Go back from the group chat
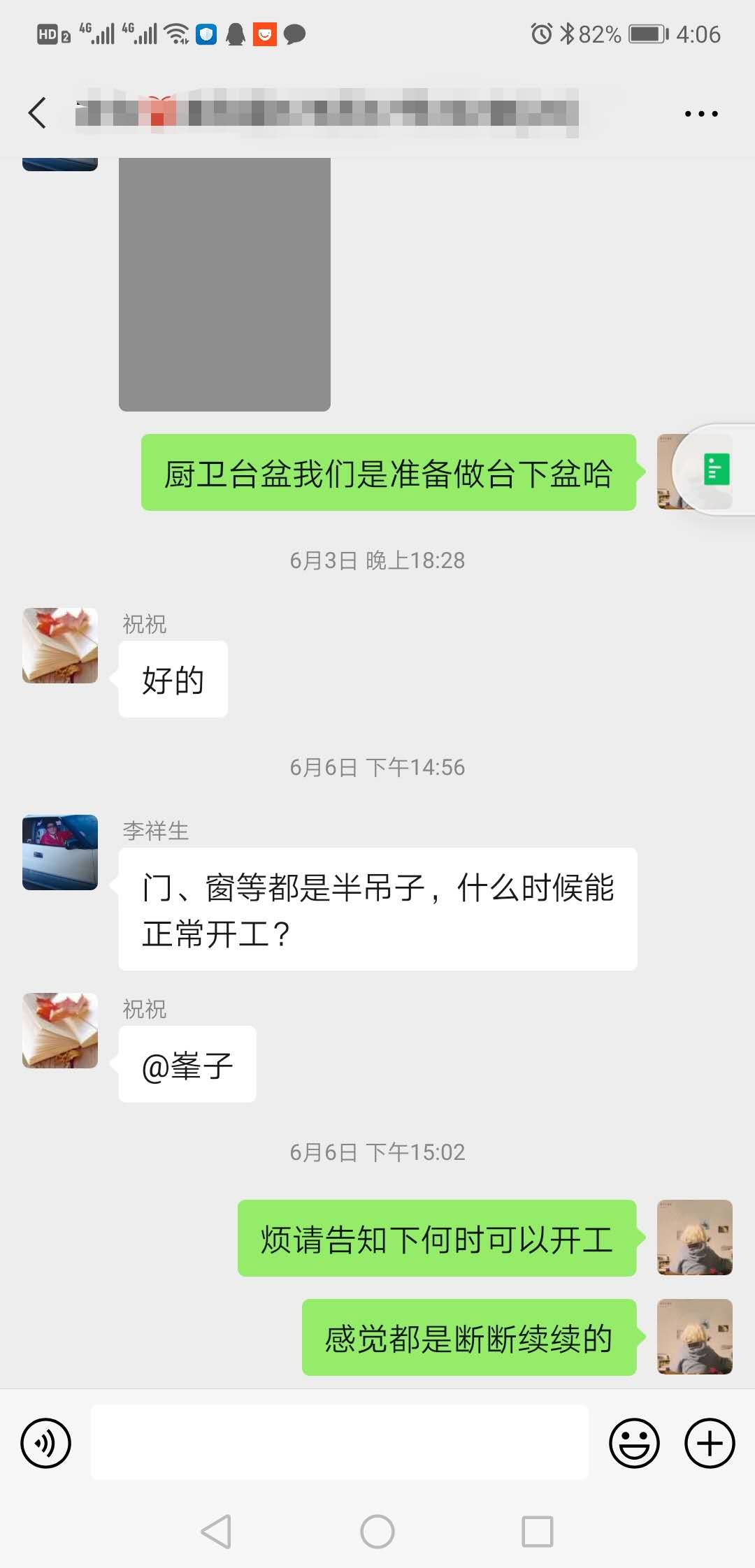755x1568 pixels. (x=38, y=112)
